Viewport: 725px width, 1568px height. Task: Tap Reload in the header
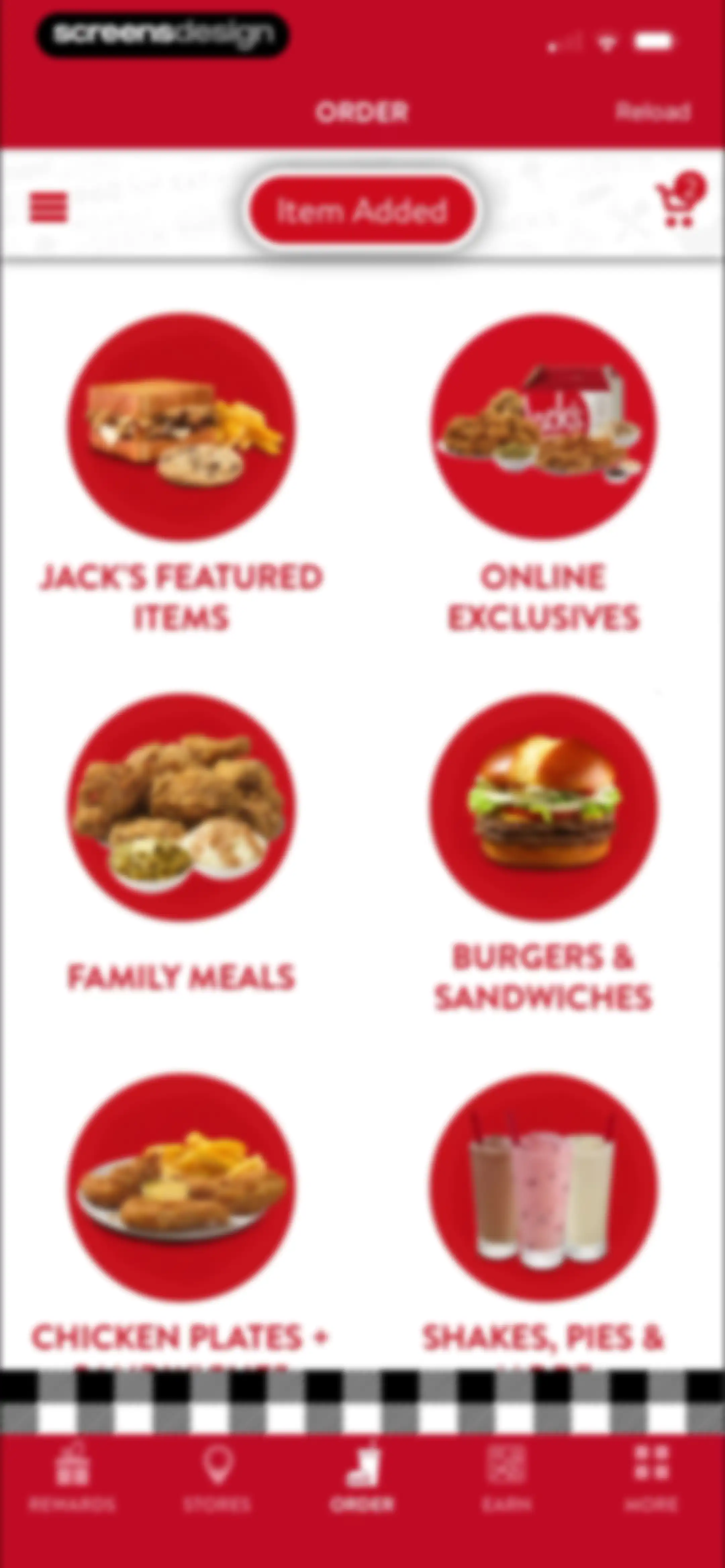tap(652, 112)
